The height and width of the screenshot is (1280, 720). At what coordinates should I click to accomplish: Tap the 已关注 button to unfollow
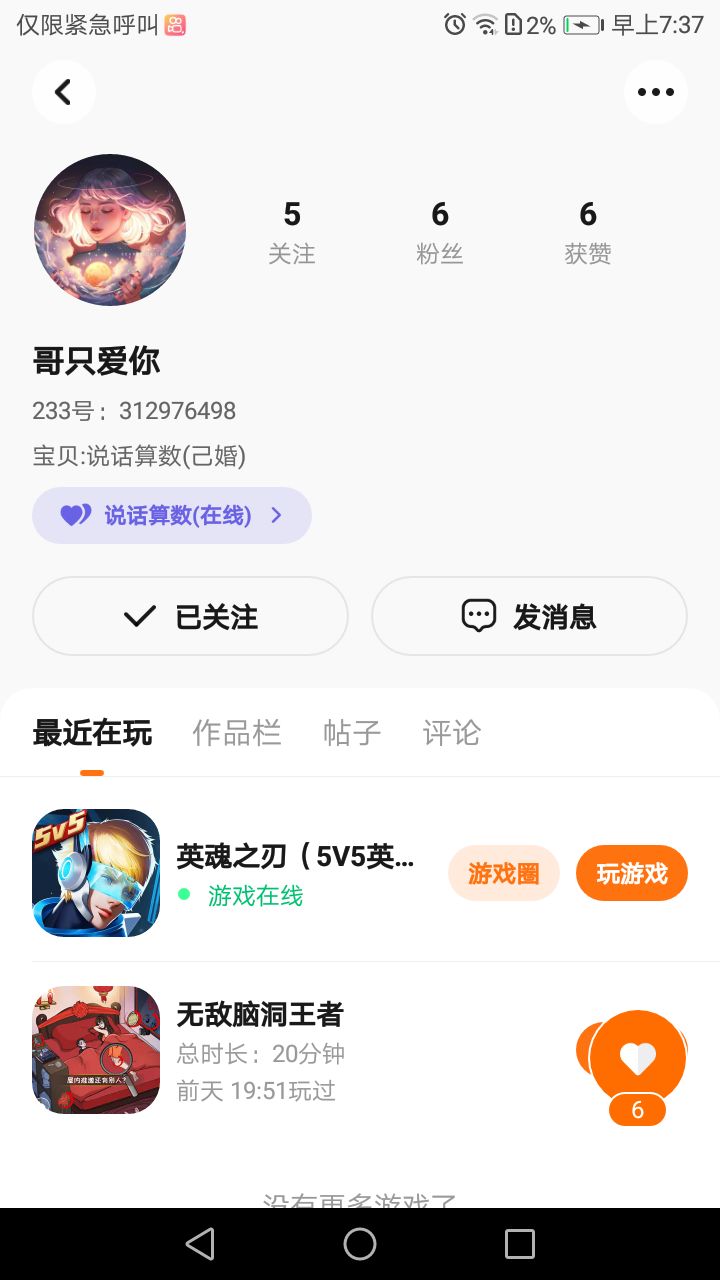point(190,616)
